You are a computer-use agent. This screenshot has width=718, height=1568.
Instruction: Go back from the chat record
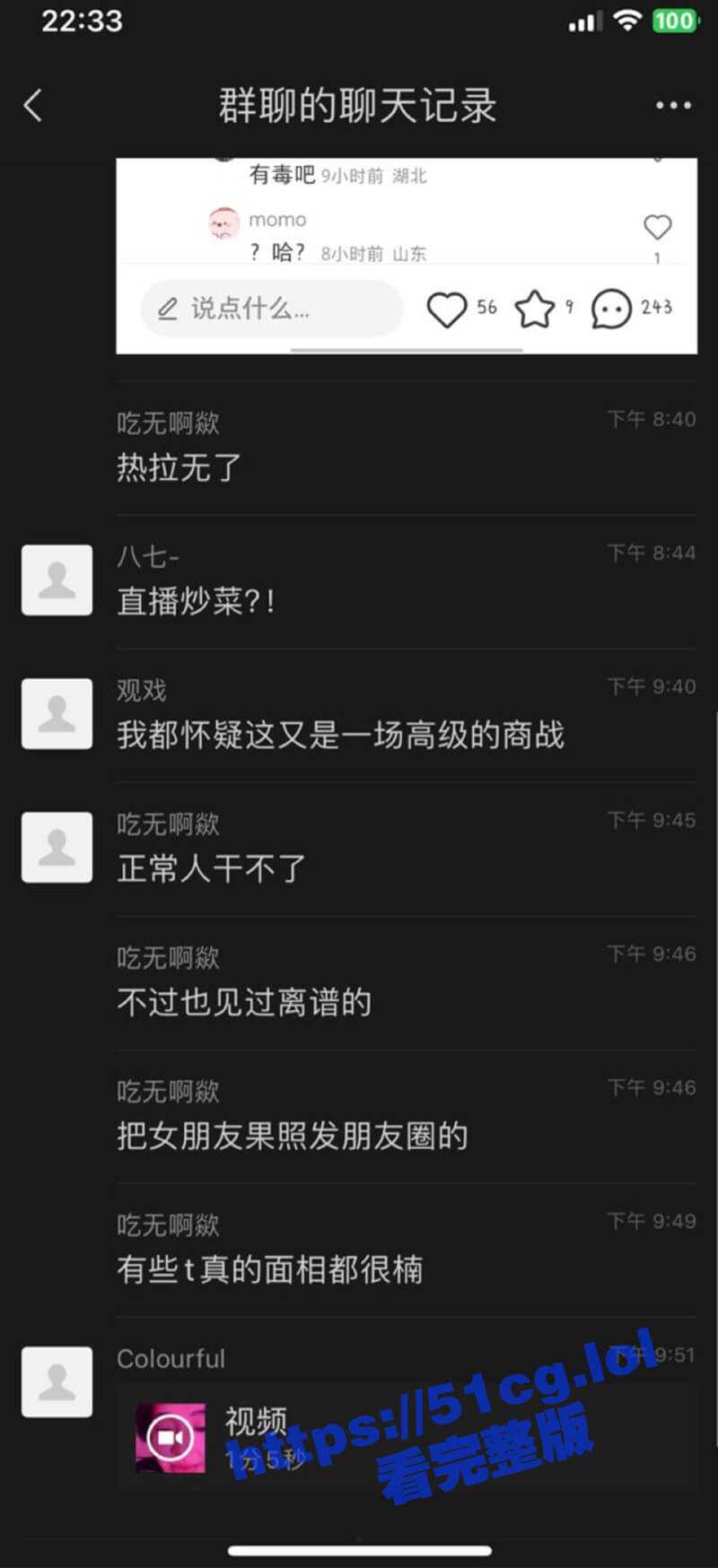pos(33,106)
